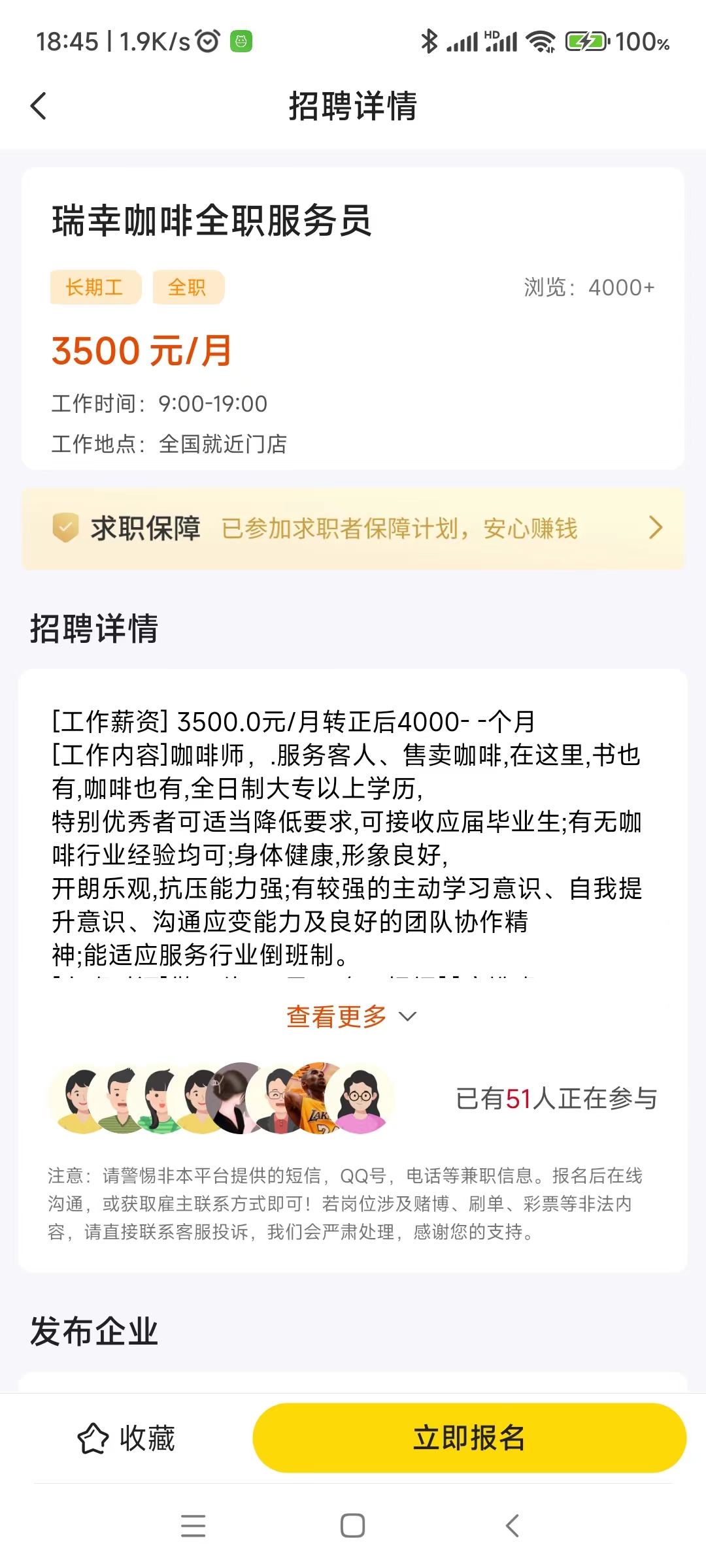Open the system recent apps menu

click(x=193, y=1526)
